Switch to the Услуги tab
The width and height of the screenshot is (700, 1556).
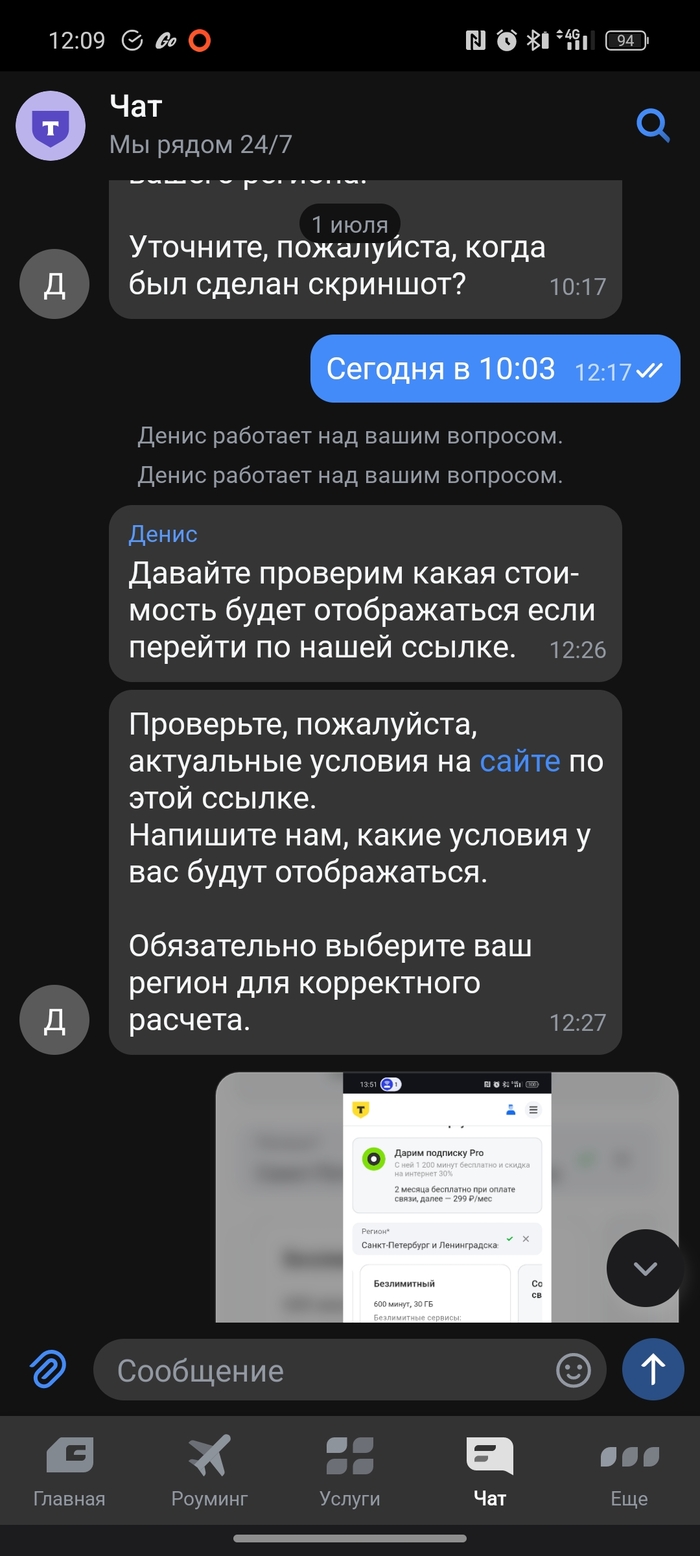click(350, 1472)
